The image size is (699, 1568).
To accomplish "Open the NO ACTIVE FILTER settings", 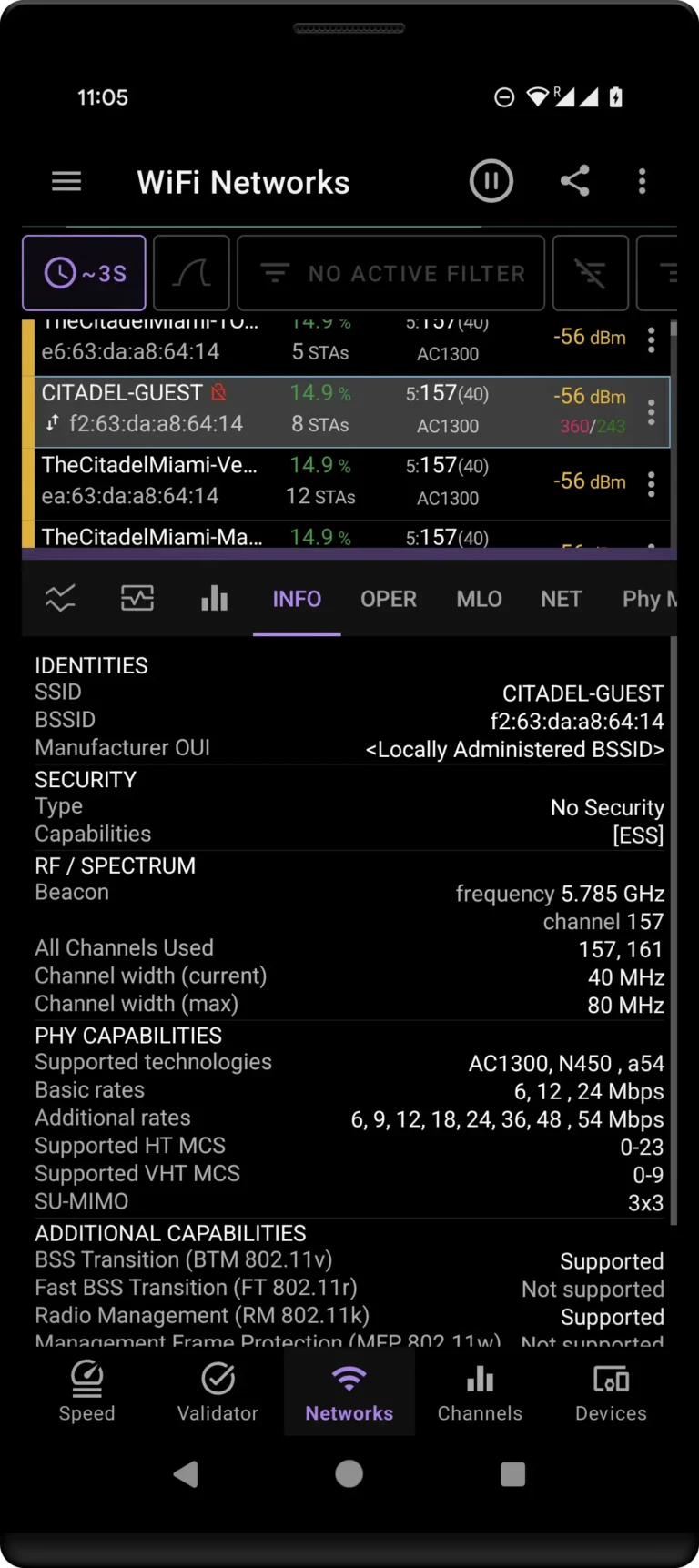I will 390,272.
